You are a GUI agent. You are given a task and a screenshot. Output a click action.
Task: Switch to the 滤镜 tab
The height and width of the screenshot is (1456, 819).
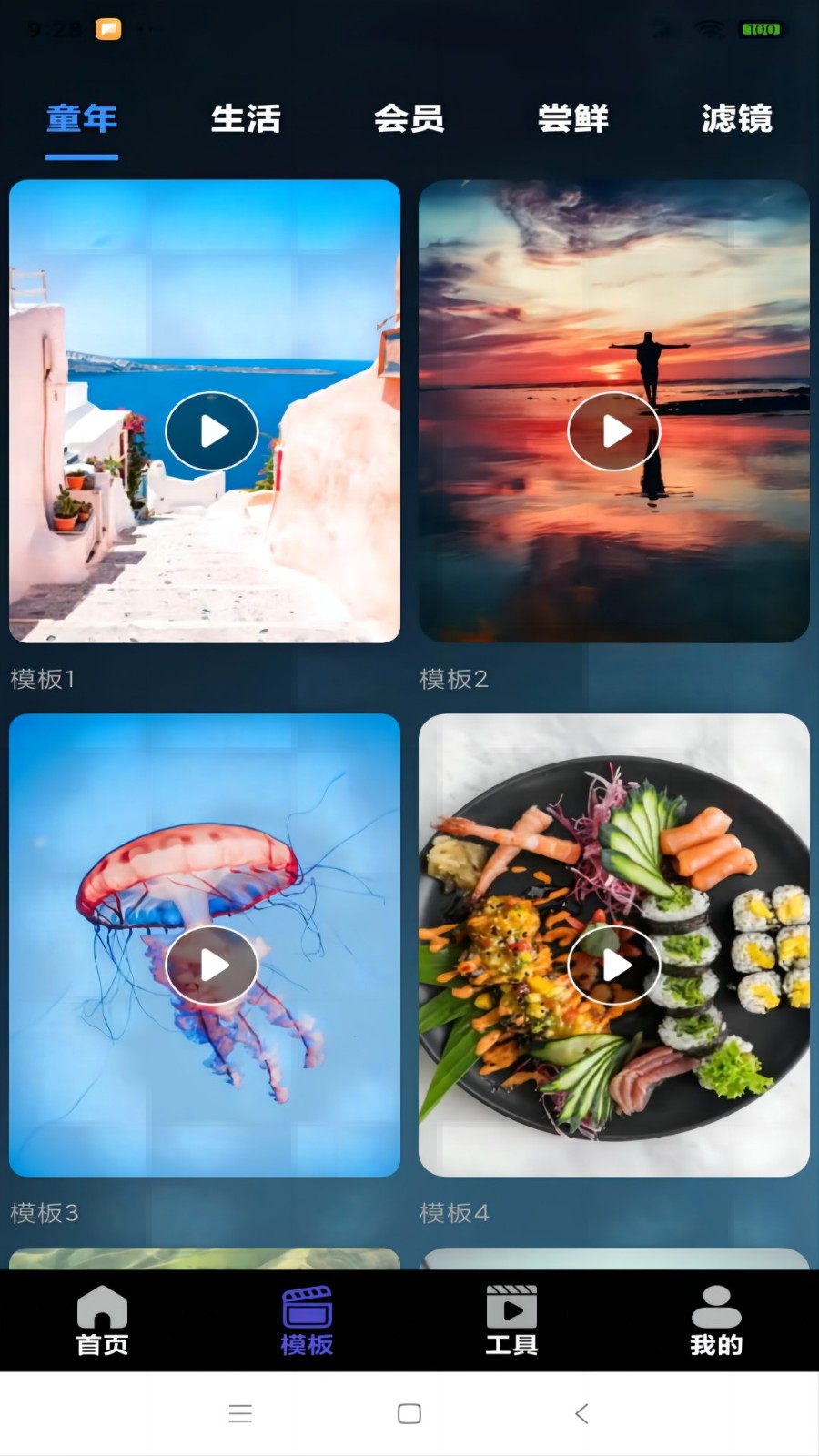tap(737, 119)
